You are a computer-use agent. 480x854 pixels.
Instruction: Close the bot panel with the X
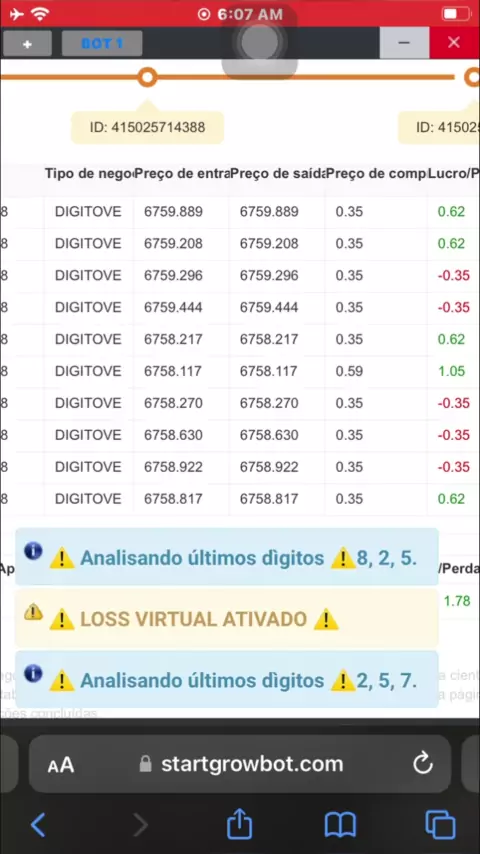tap(454, 42)
